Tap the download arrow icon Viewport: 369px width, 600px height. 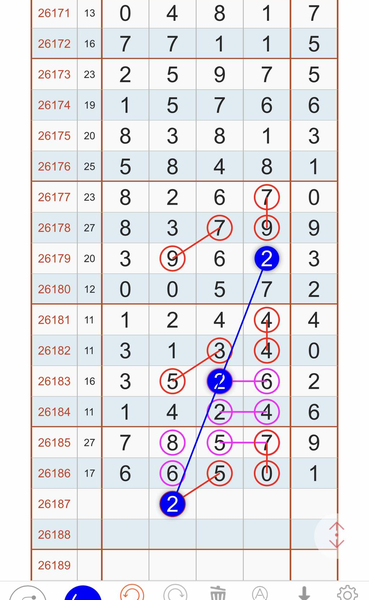304,593
